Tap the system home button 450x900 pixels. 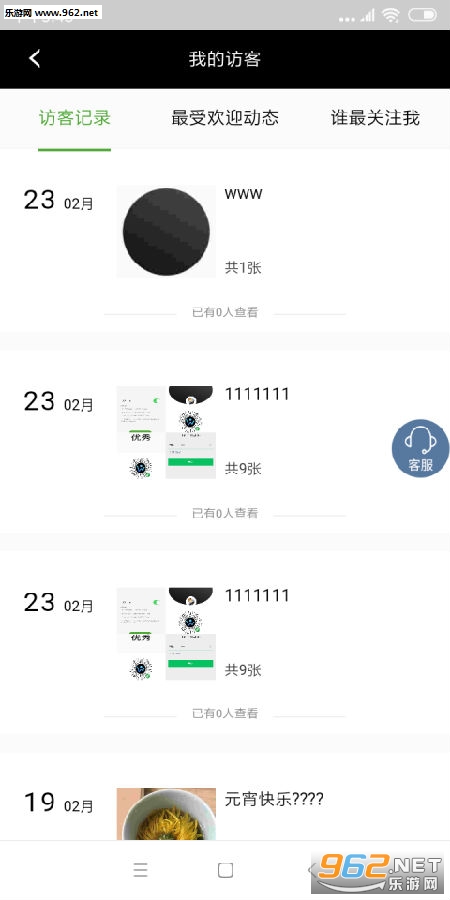(226, 870)
